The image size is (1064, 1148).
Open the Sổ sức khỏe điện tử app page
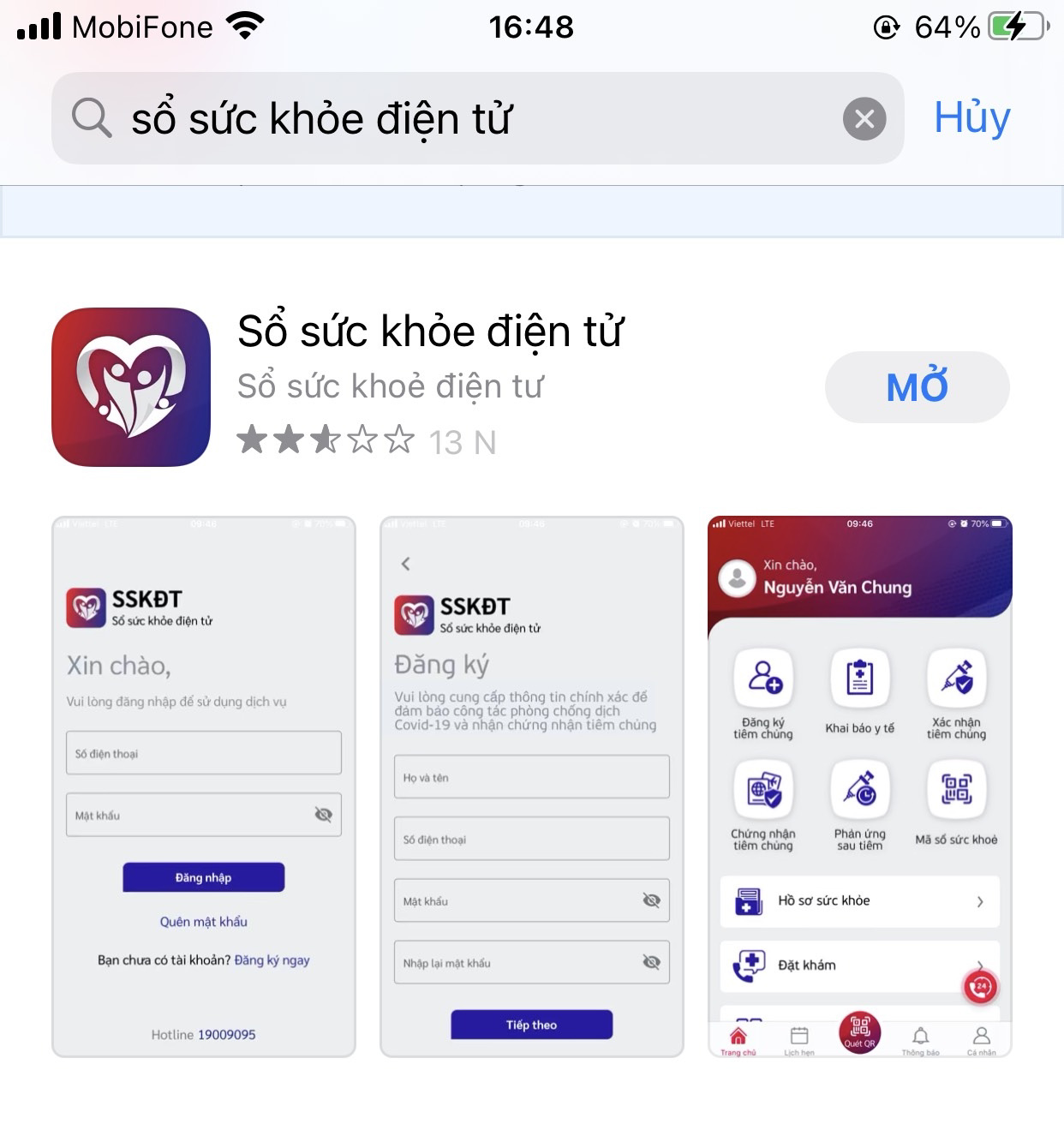click(x=430, y=332)
